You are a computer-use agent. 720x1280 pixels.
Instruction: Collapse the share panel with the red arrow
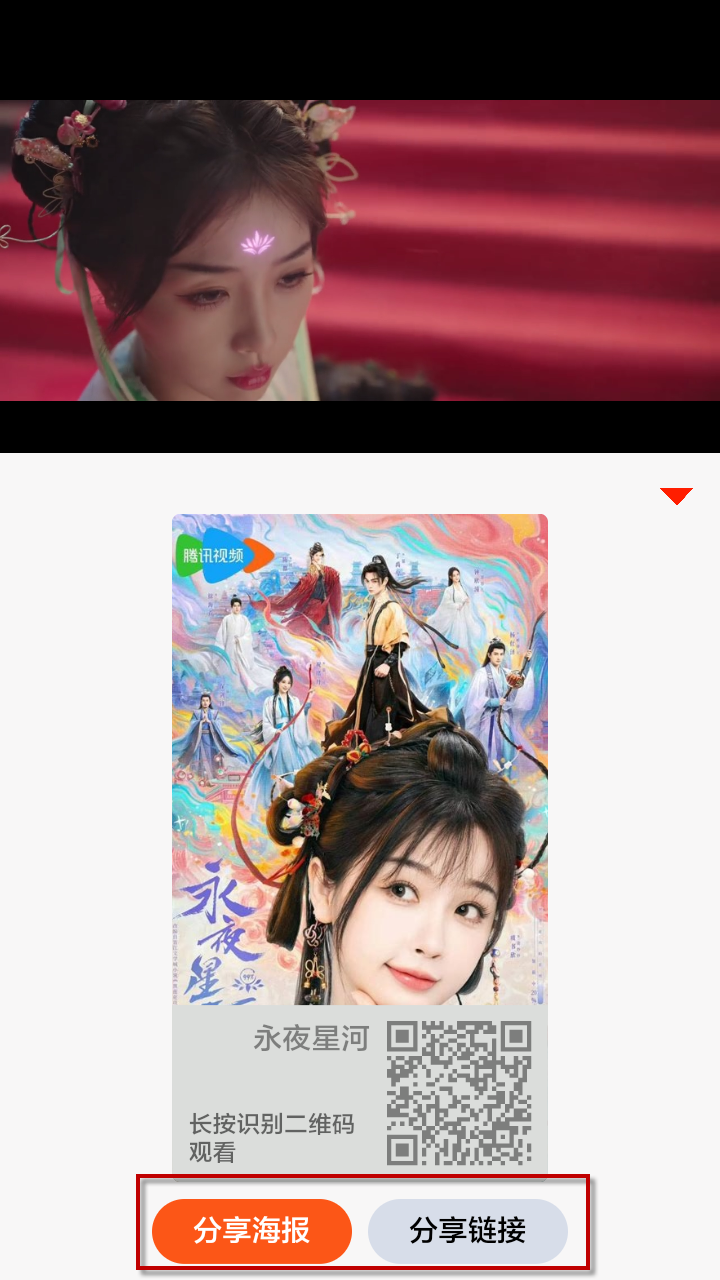677,496
